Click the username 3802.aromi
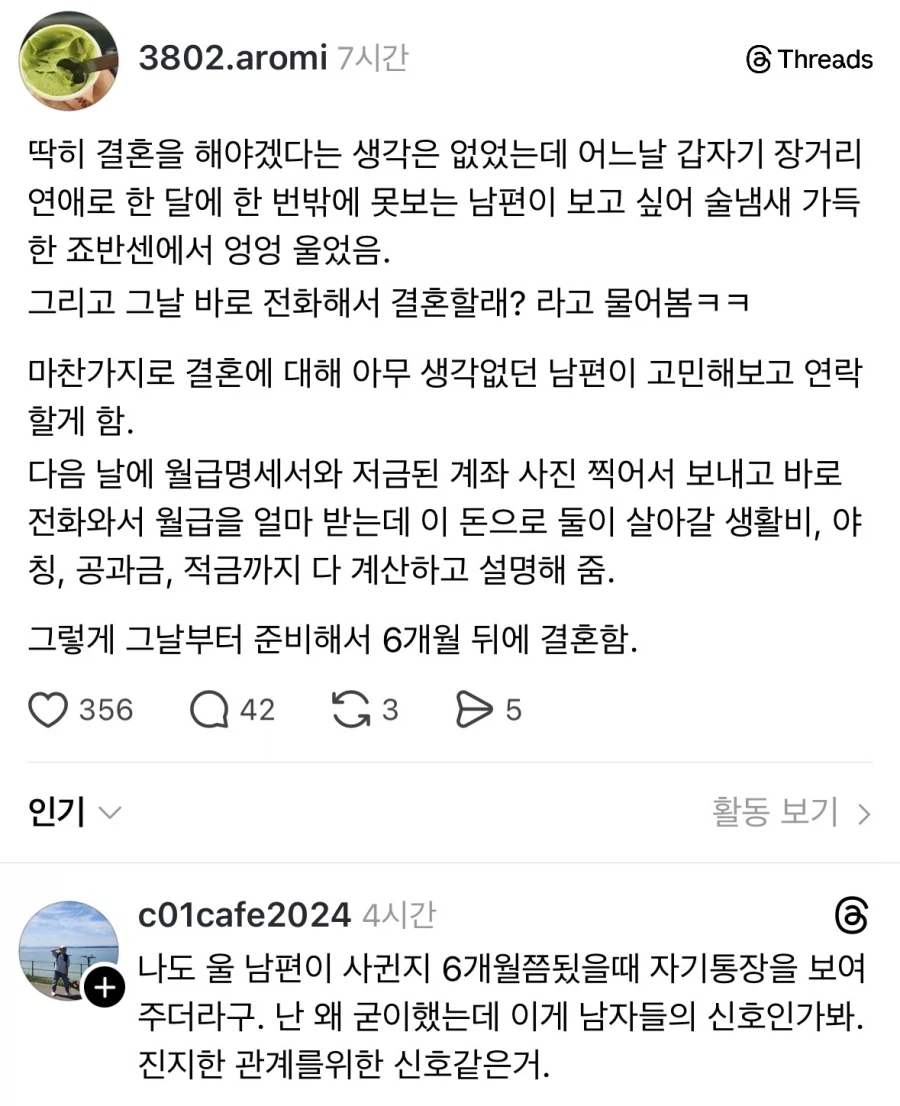This screenshot has width=900, height=1106. click(x=234, y=59)
